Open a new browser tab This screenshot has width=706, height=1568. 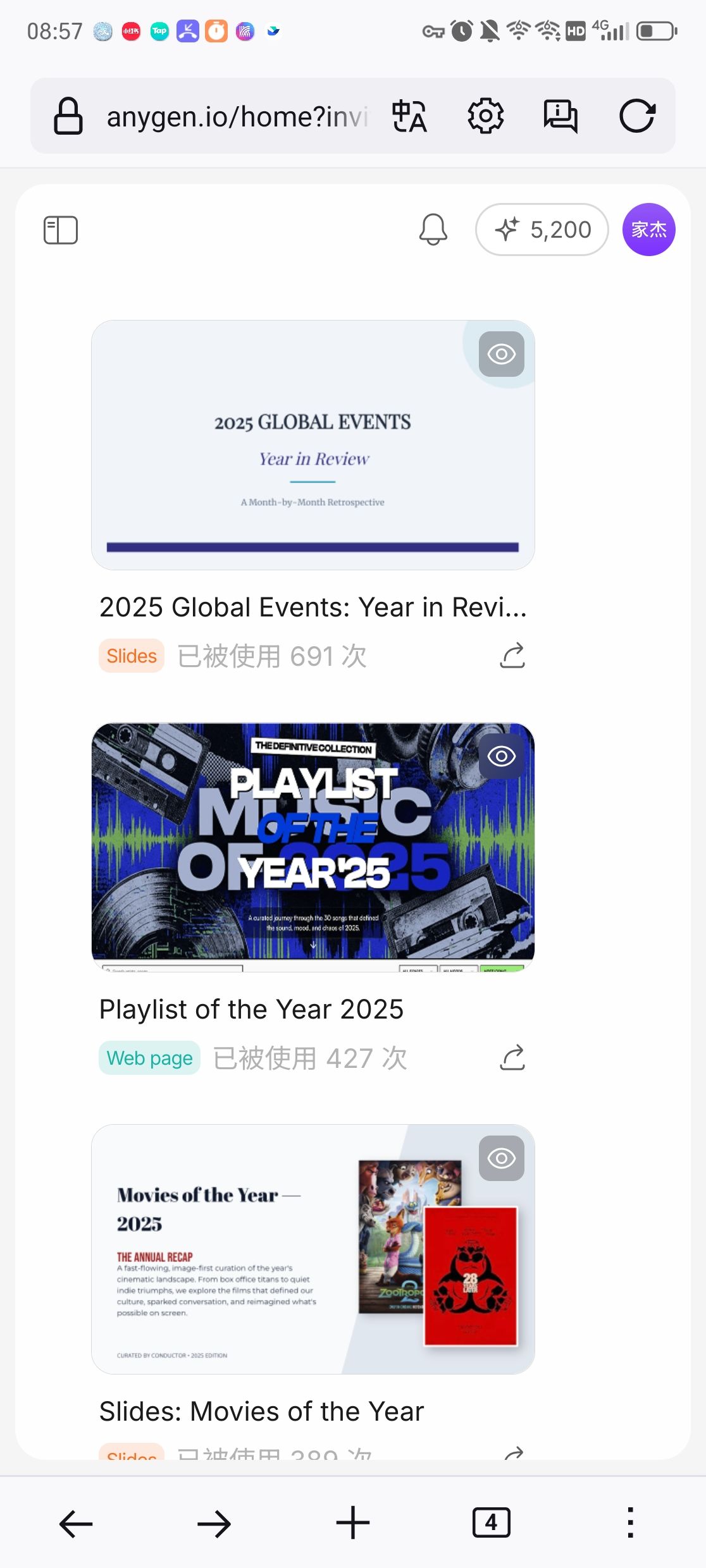[x=352, y=1522]
